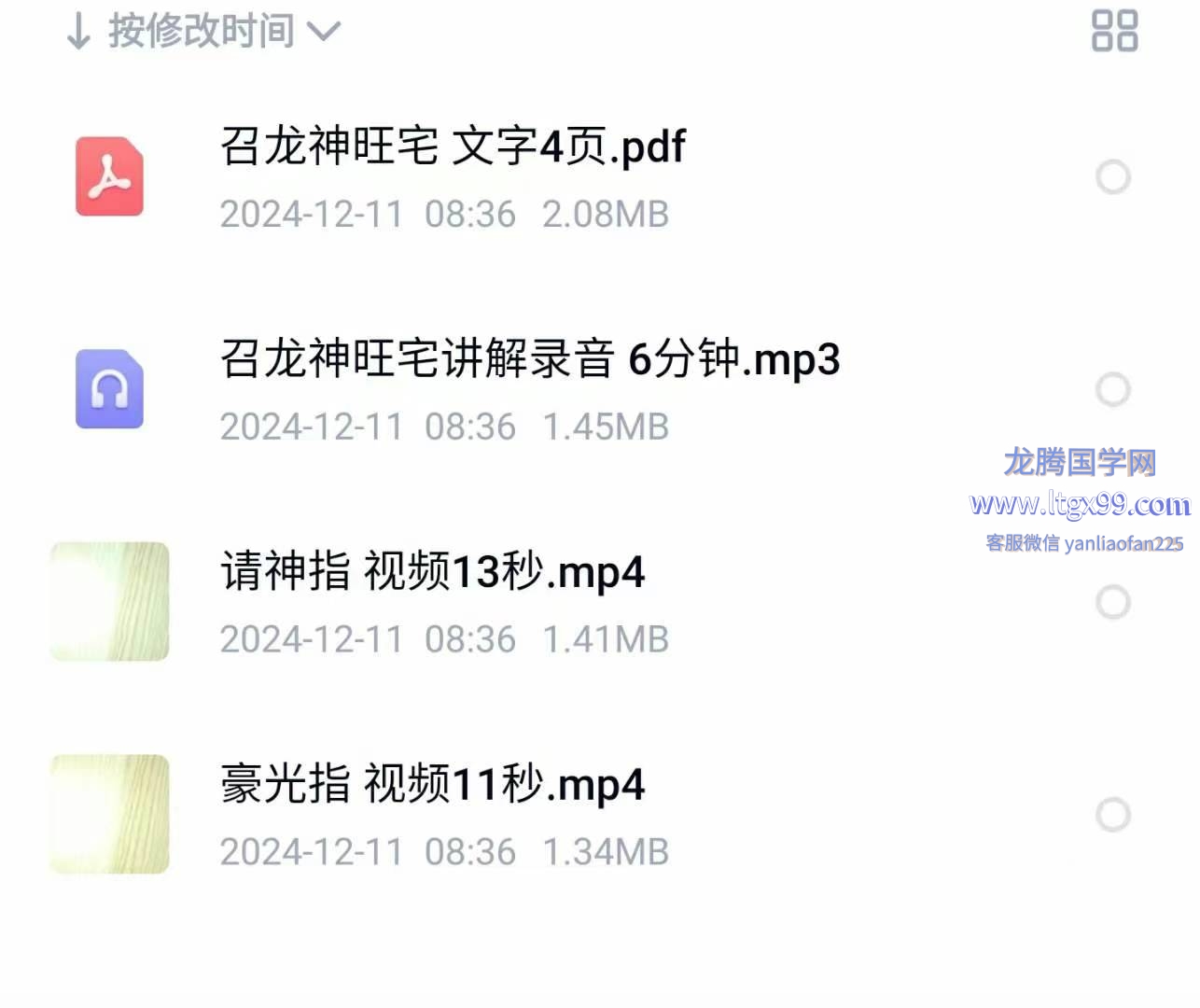The height and width of the screenshot is (1008, 1200).
Task: Open the sort by modified time dropdown
Action: tap(203, 31)
